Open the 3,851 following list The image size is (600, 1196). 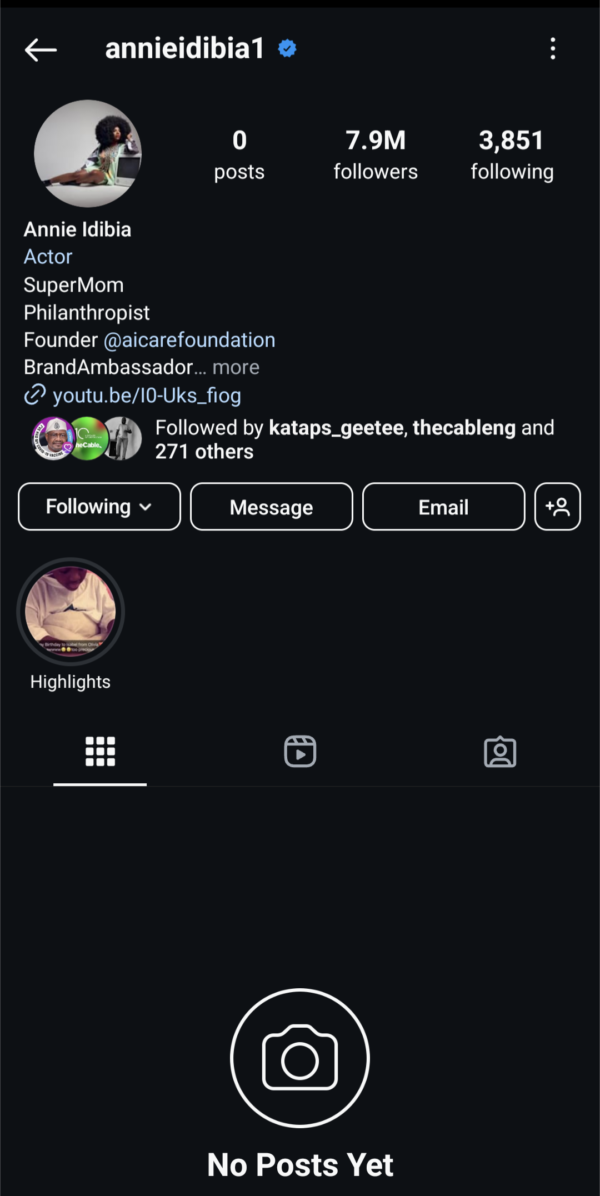511,155
